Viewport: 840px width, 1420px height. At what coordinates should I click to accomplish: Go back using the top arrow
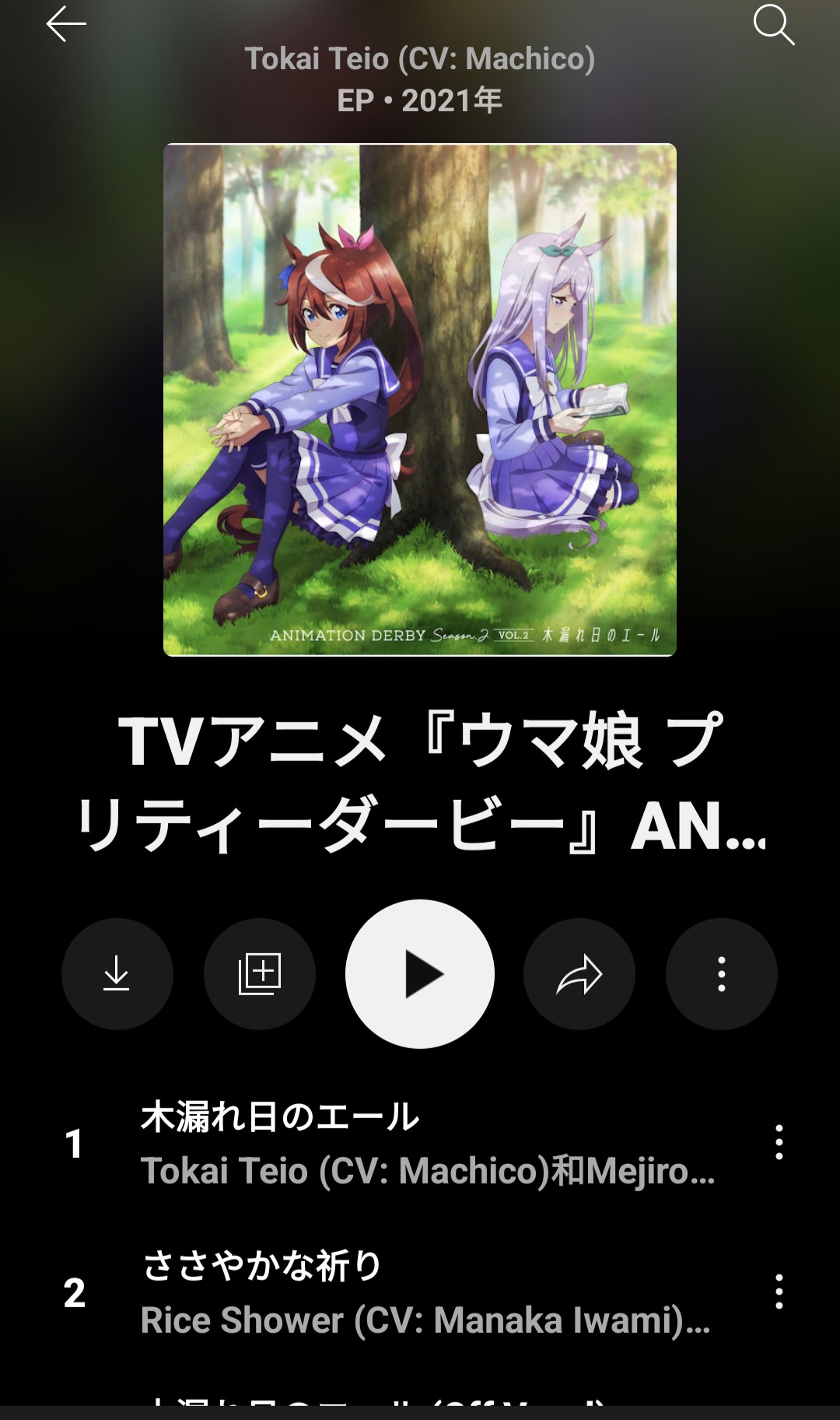[66, 25]
